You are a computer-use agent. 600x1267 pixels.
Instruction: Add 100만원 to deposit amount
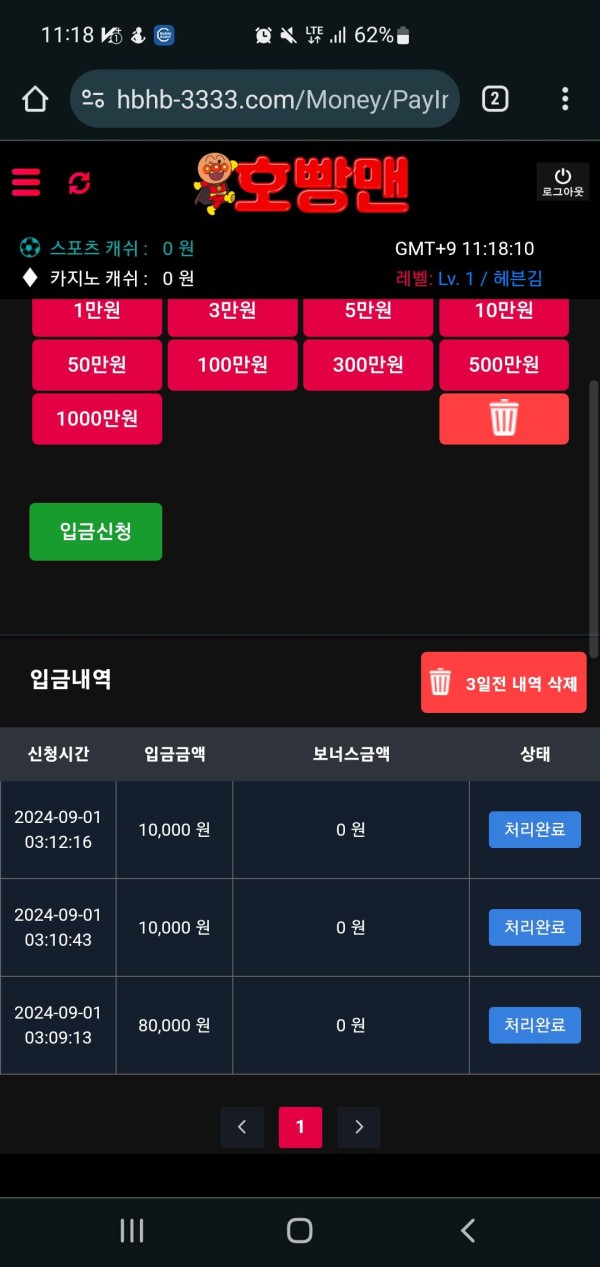(x=232, y=365)
